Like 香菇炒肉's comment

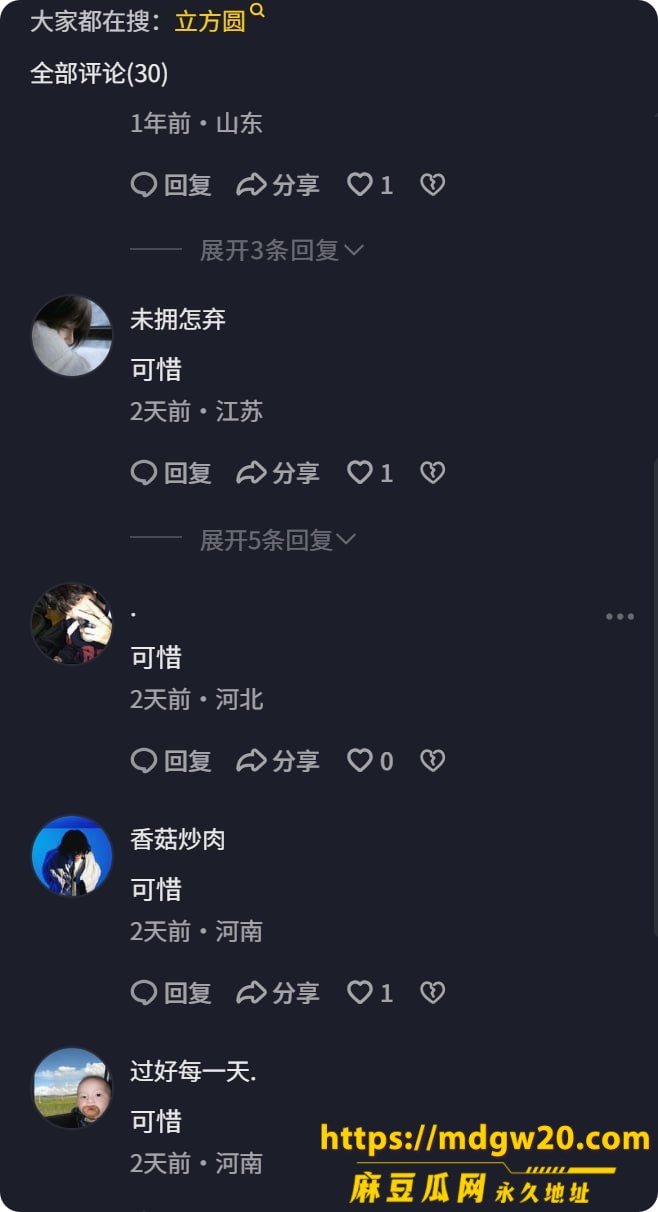370,992
